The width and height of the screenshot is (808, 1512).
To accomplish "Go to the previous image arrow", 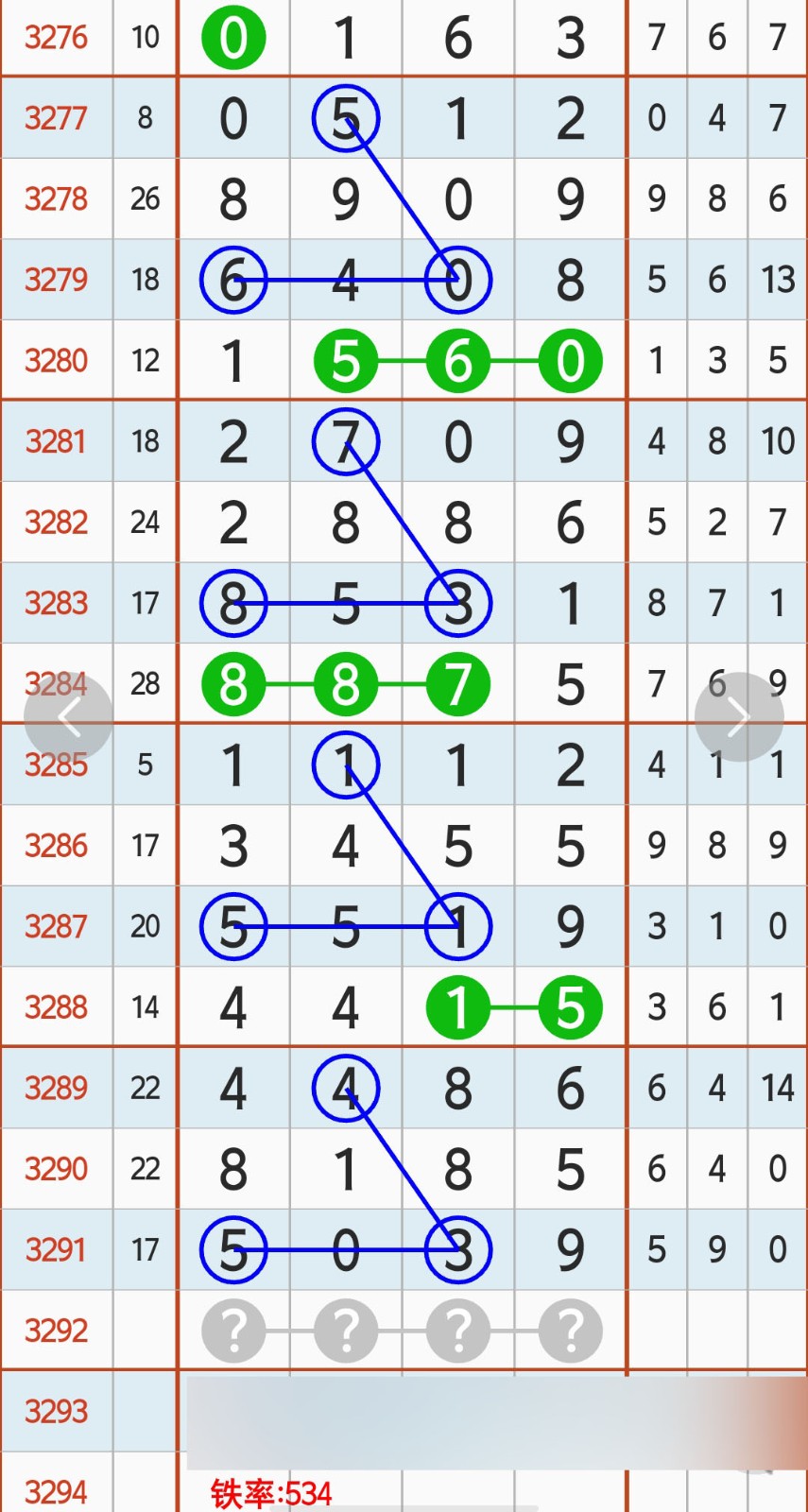I will (68, 717).
